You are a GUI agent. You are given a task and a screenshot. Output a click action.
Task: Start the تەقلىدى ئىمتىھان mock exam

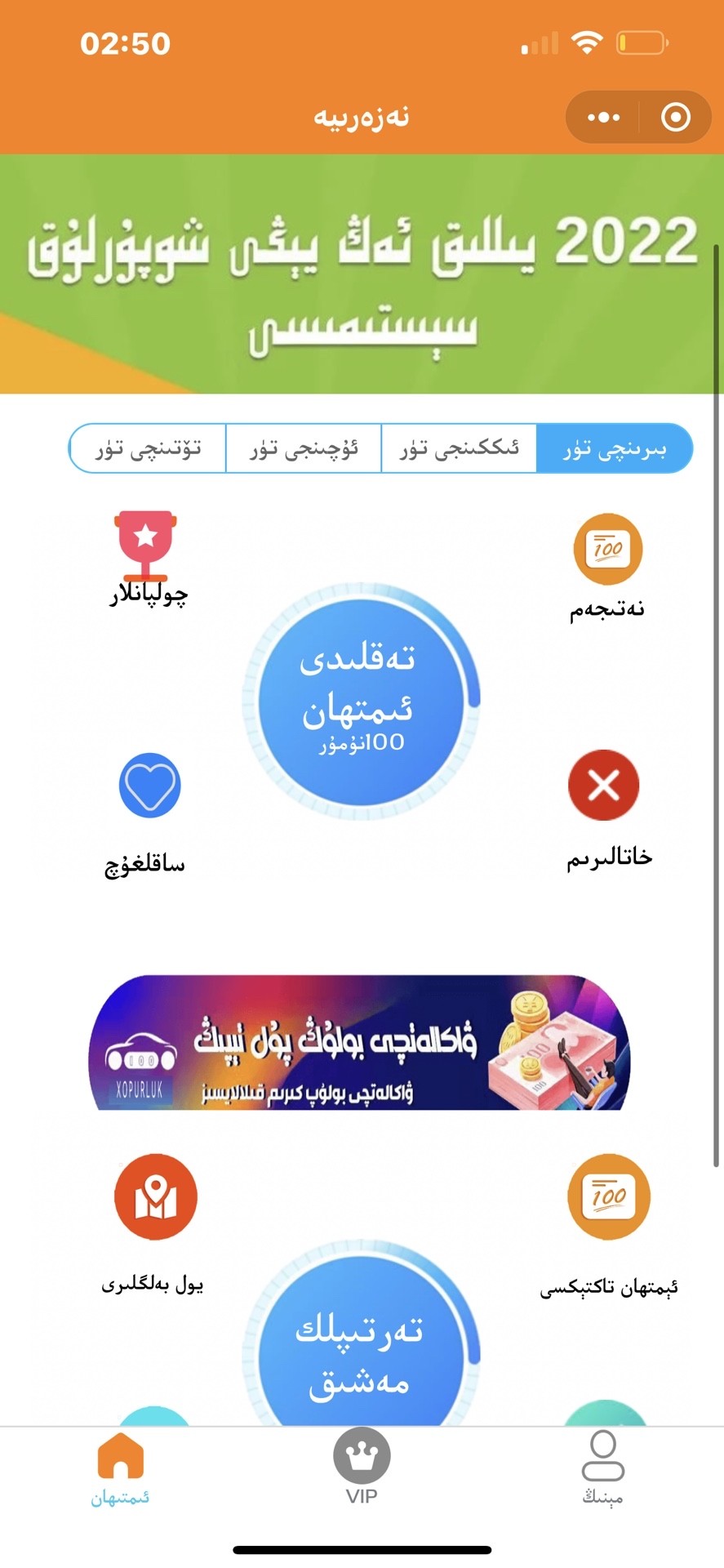pos(361,701)
